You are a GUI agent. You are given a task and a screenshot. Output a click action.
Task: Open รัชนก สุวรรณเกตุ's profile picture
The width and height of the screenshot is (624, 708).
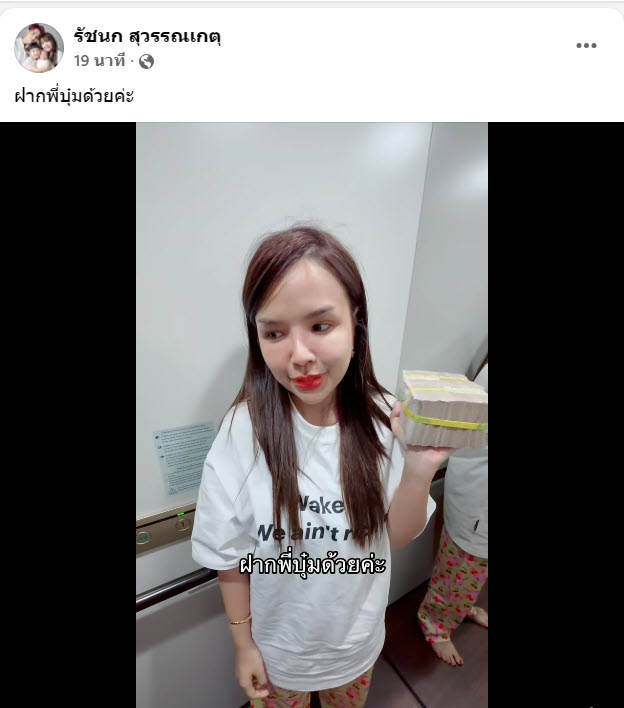click(38, 48)
